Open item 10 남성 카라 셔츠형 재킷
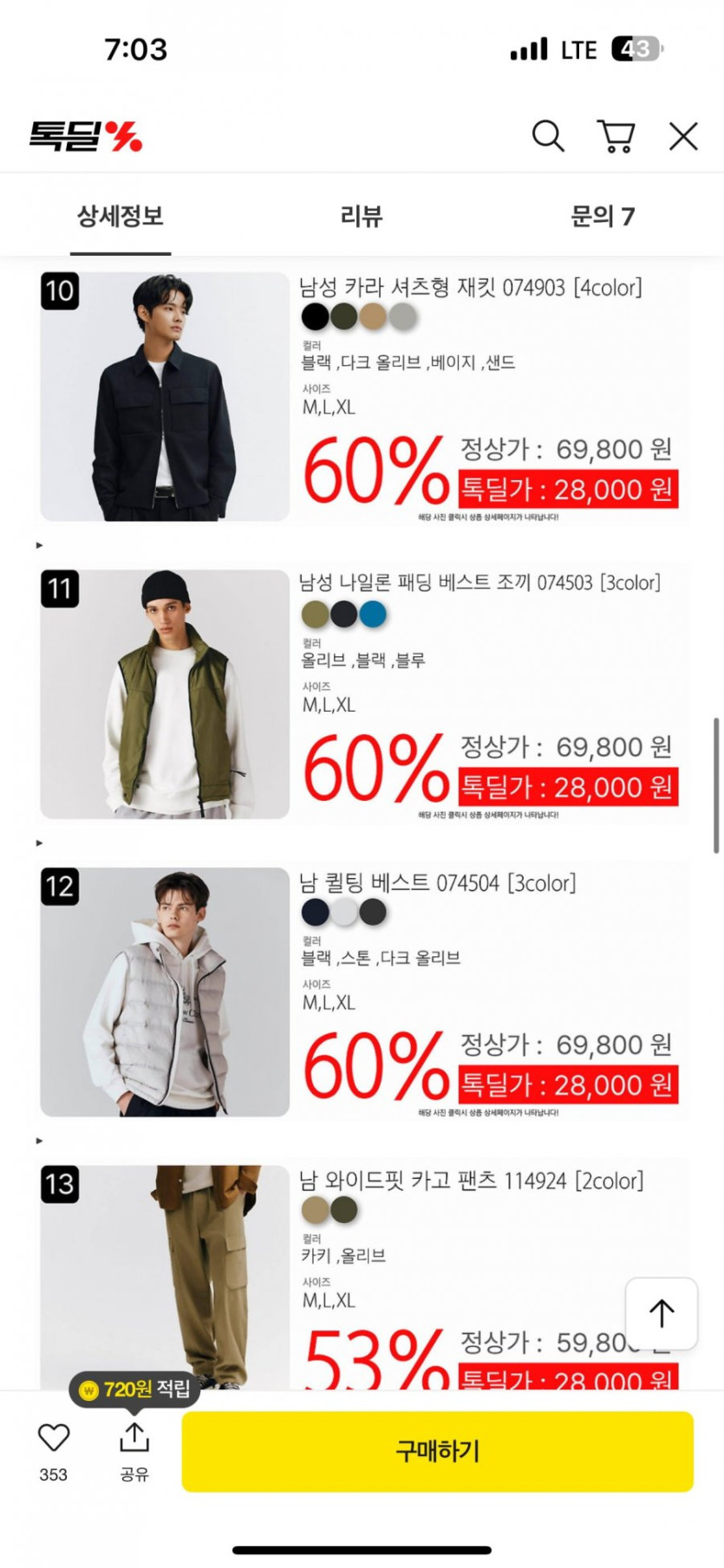This screenshot has height=1568, width=724. click(364, 397)
